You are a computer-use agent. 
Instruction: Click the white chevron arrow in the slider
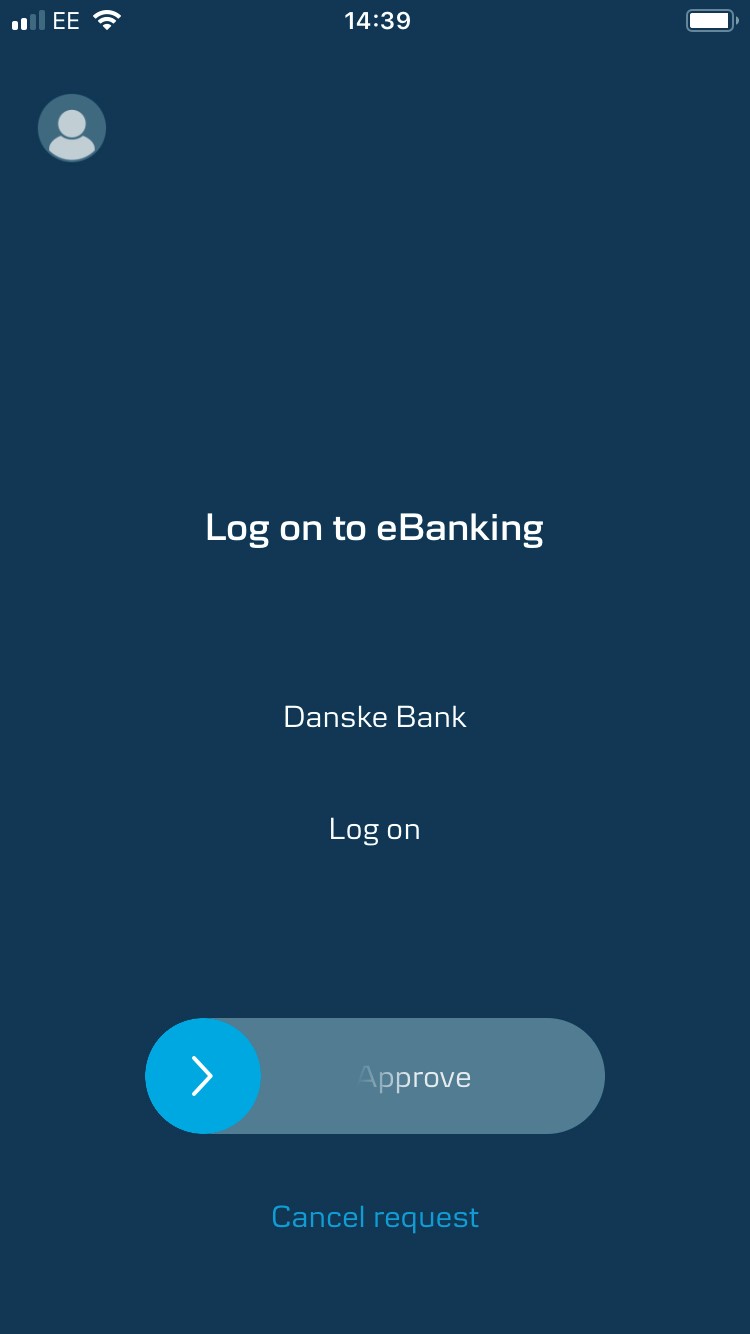203,1076
